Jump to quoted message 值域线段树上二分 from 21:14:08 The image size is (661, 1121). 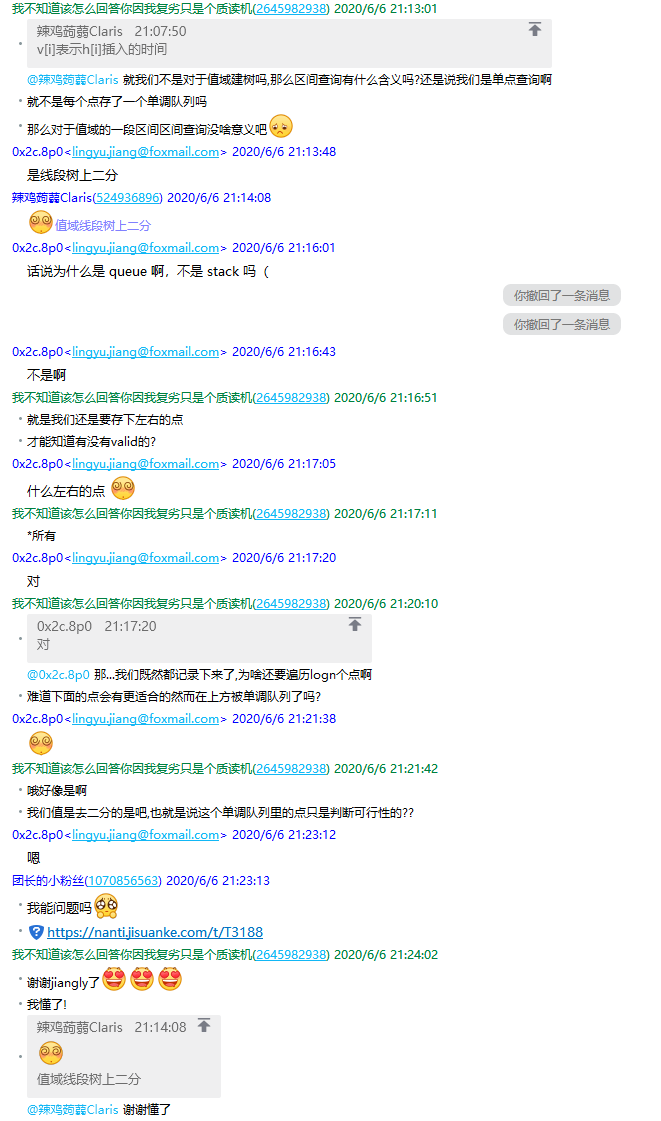pos(204,1026)
